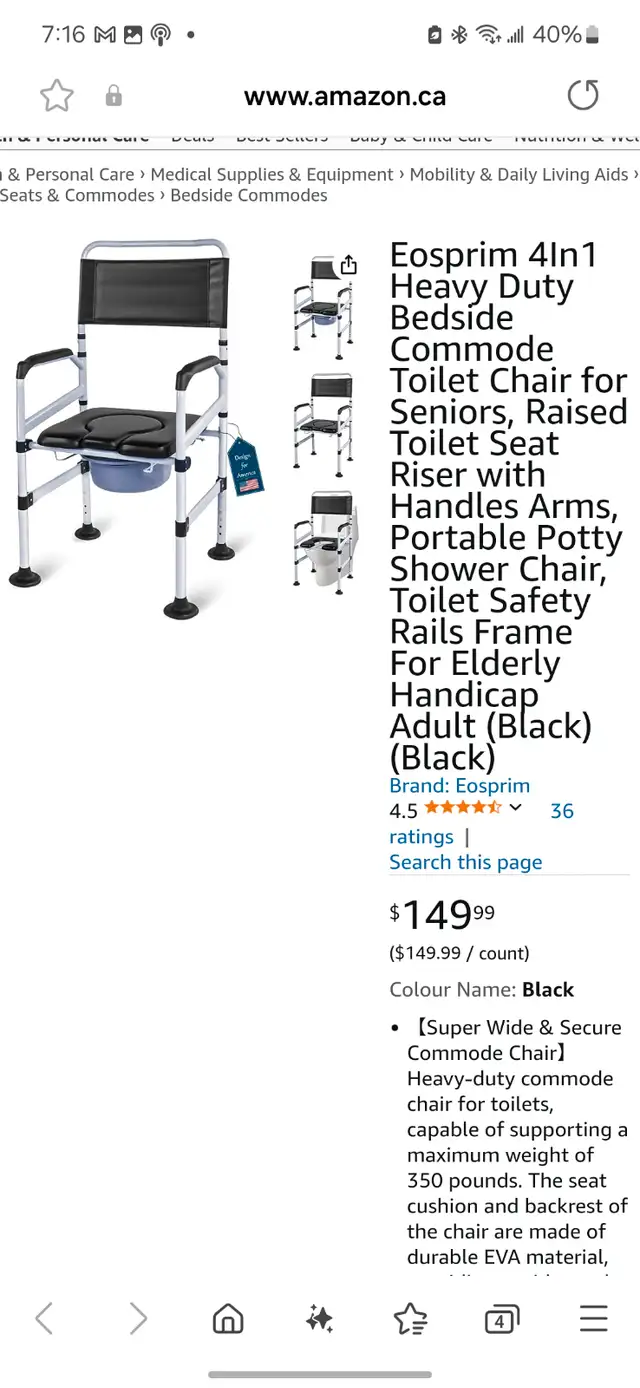Open the 36 ratings link
The width and height of the screenshot is (640, 1388).
482,824
